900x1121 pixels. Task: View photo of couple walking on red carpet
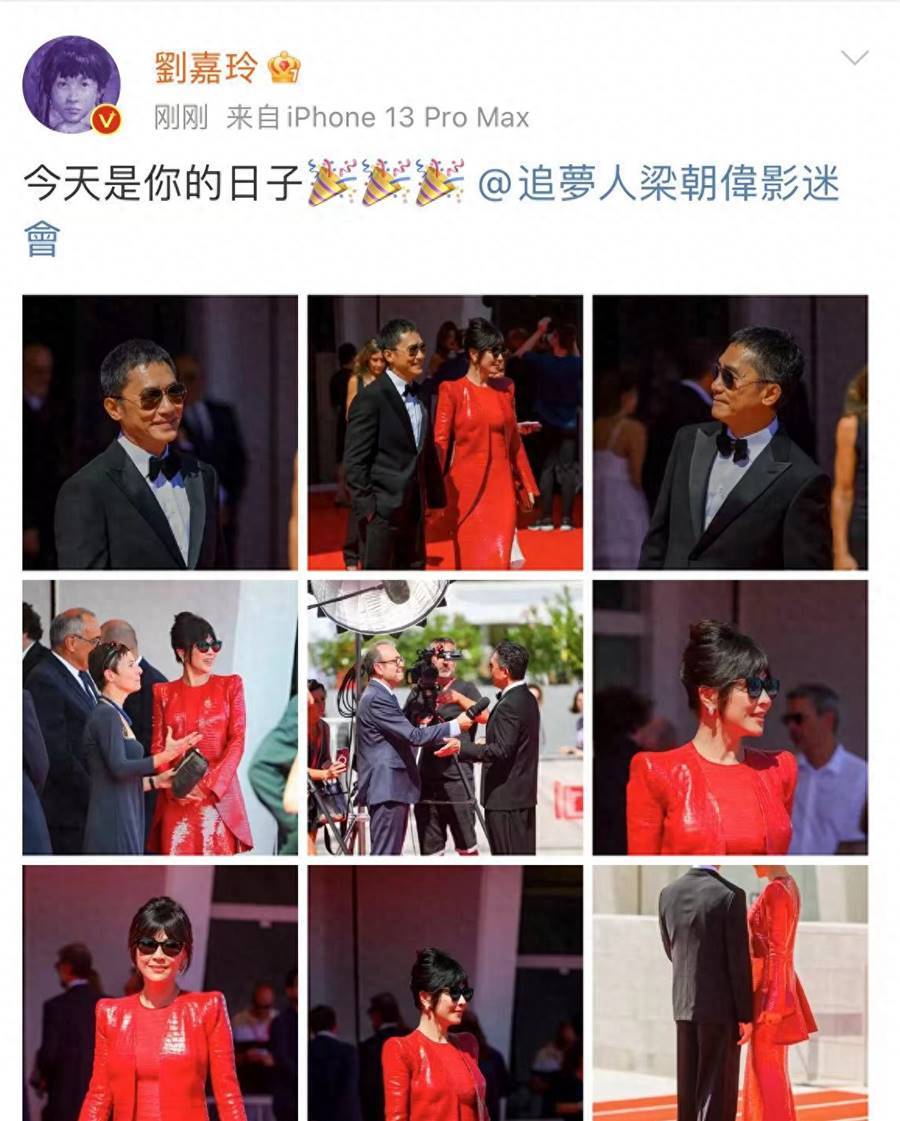pyautogui.click(x=445, y=432)
